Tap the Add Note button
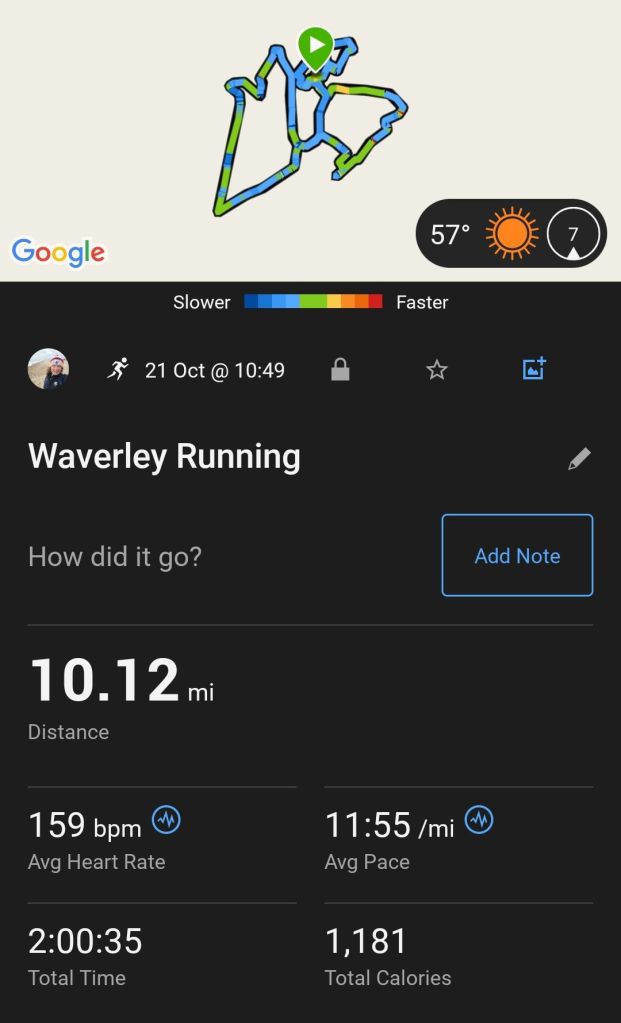This screenshot has height=1023, width=621. tap(517, 556)
